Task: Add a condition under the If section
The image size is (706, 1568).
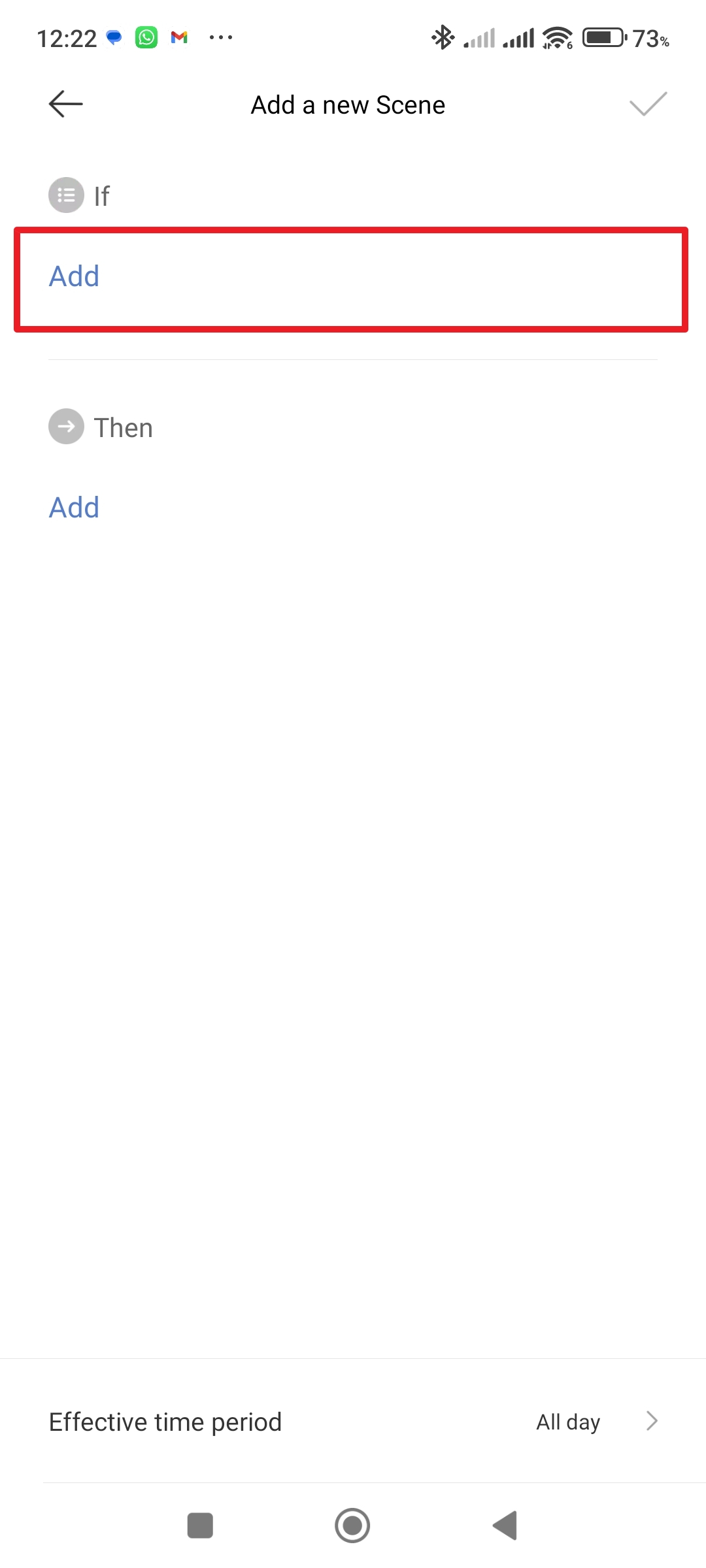Action: (x=75, y=277)
